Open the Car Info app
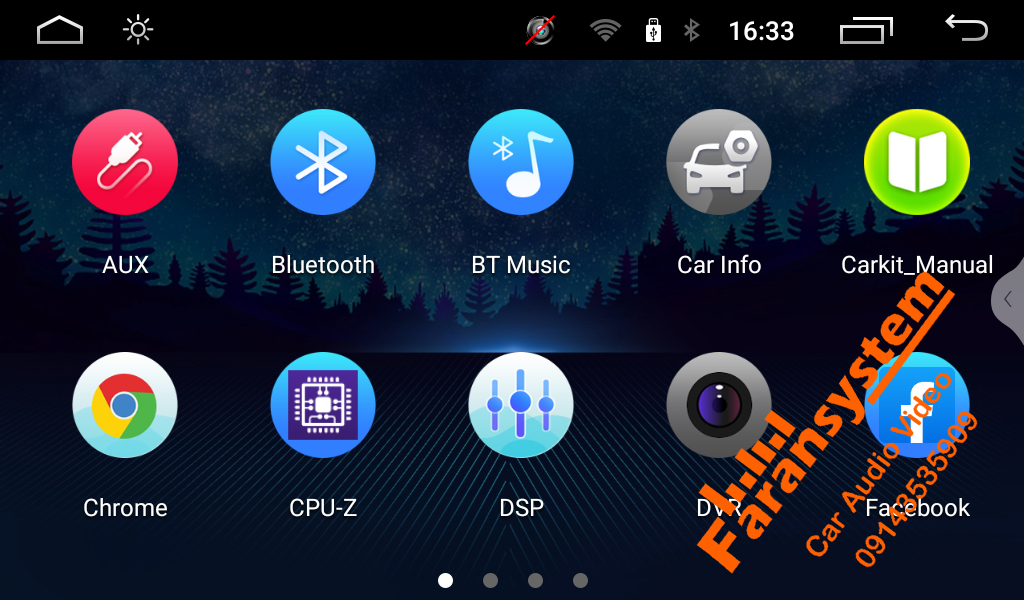 pyautogui.click(x=719, y=163)
